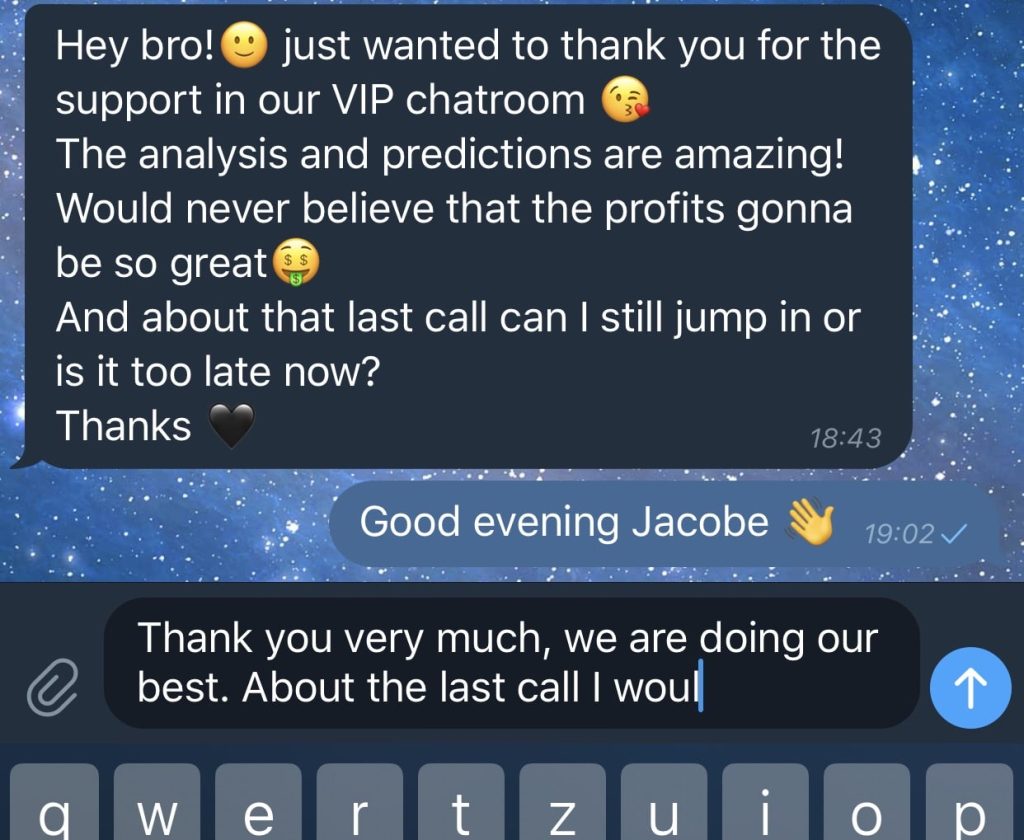Focus the message text field

coord(510,663)
